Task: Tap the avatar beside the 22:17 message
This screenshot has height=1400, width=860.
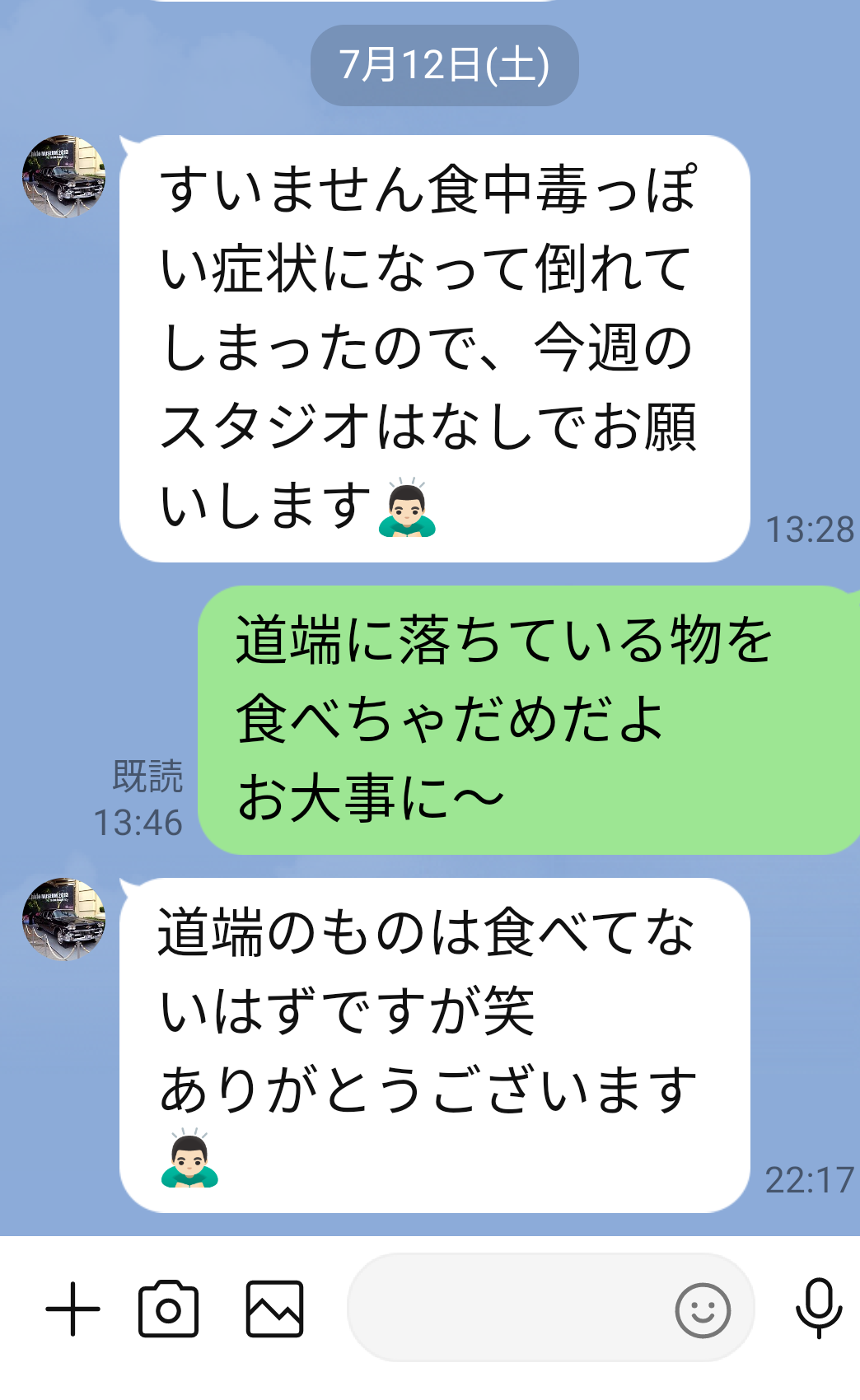Action: pos(64,919)
